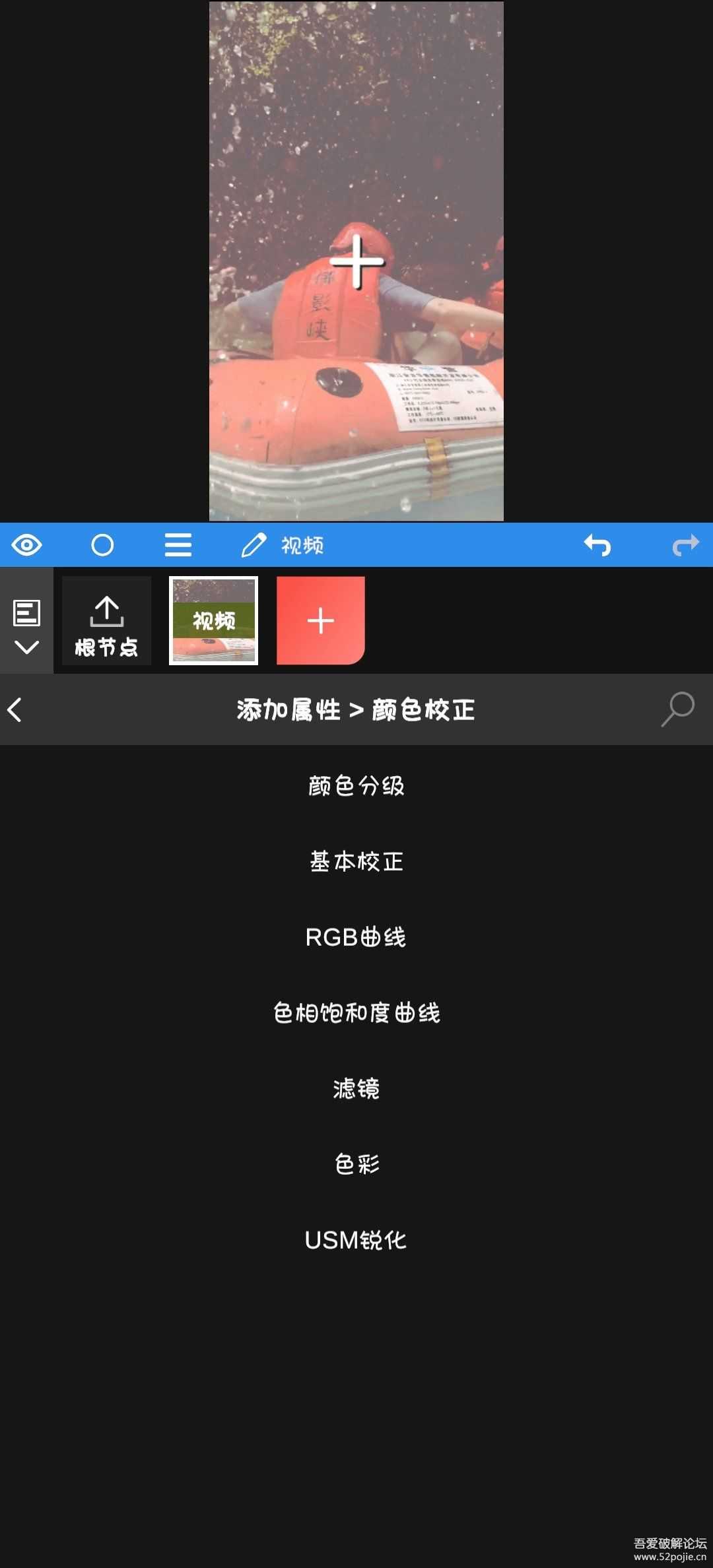Go back with the left arrow

[x=15, y=711]
